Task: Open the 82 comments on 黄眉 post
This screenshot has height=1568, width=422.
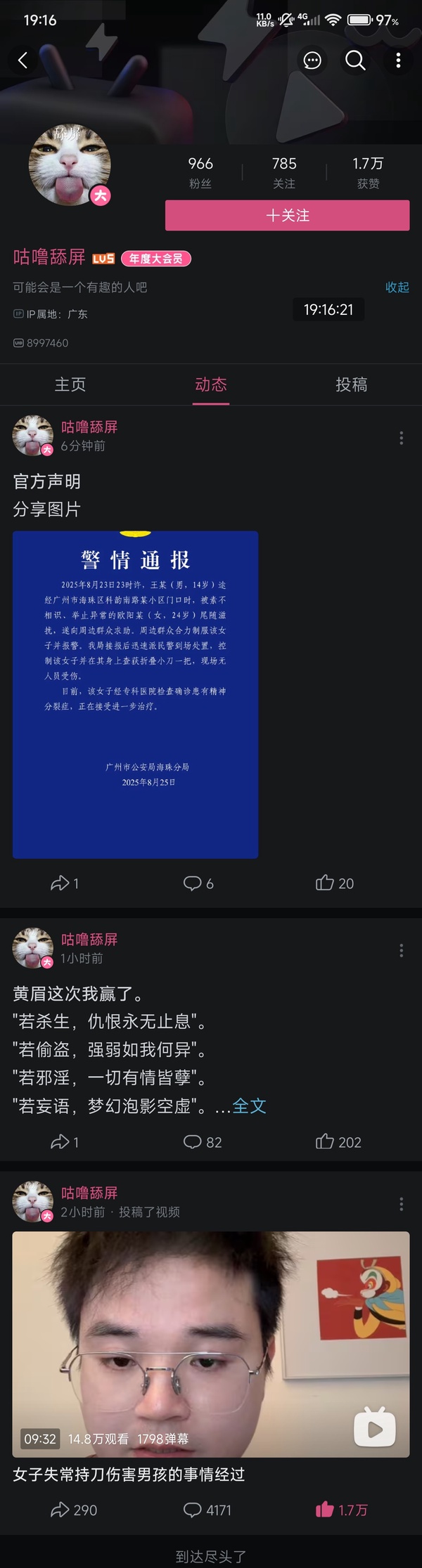Action: tap(203, 1142)
